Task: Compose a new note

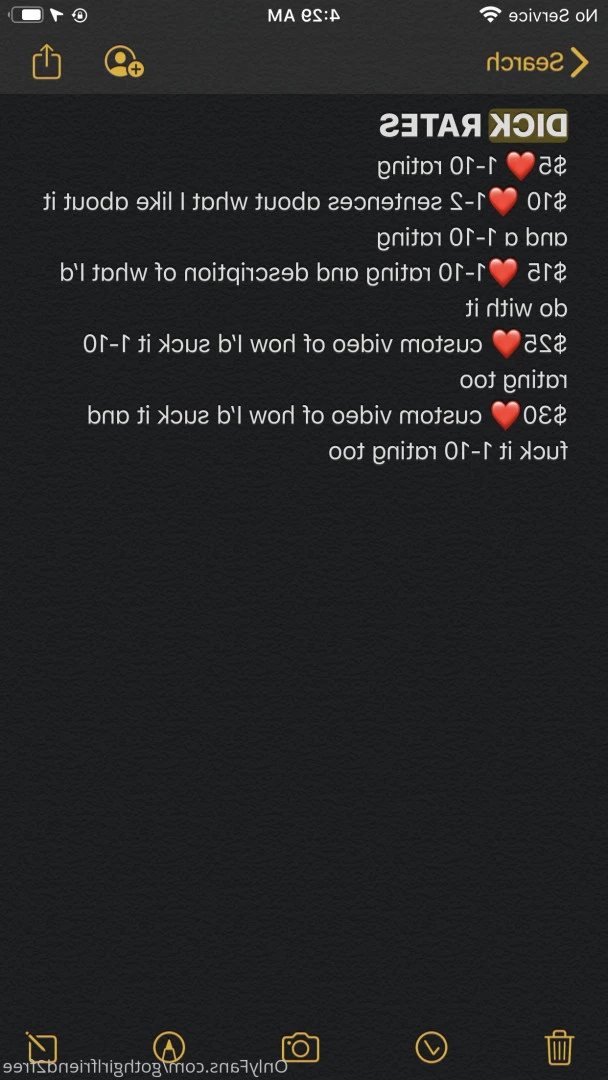Action: tap(42, 1047)
